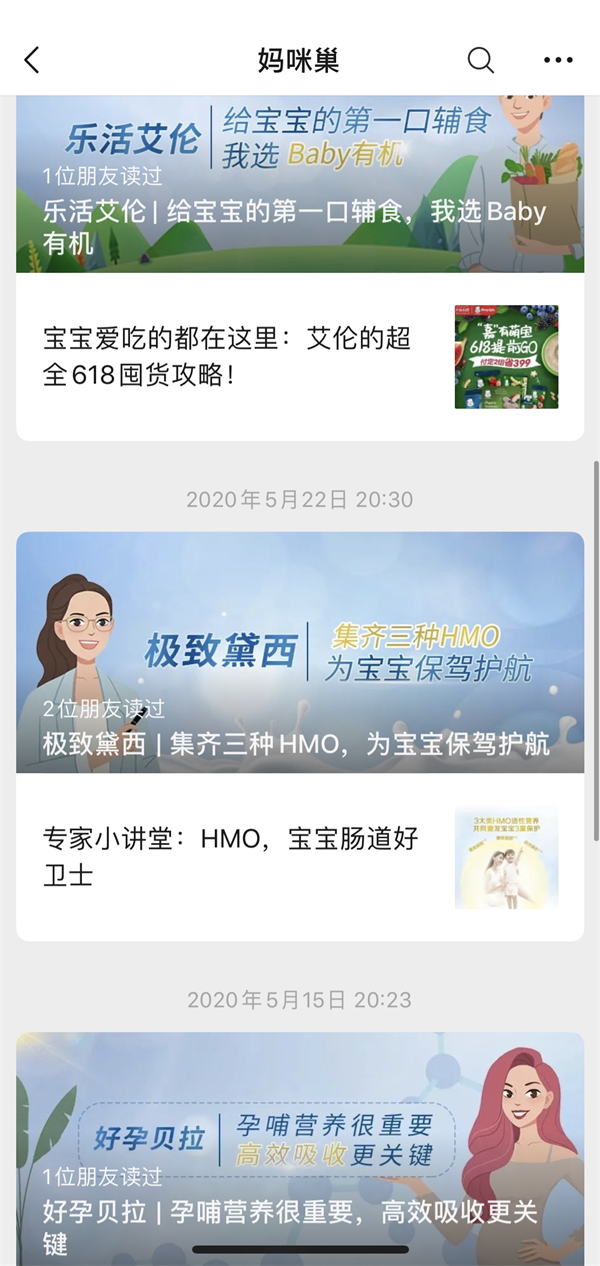The height and width of the screenshot is (1266, 600).
Task: Open the search icon in the header
Action: point(481,60)
